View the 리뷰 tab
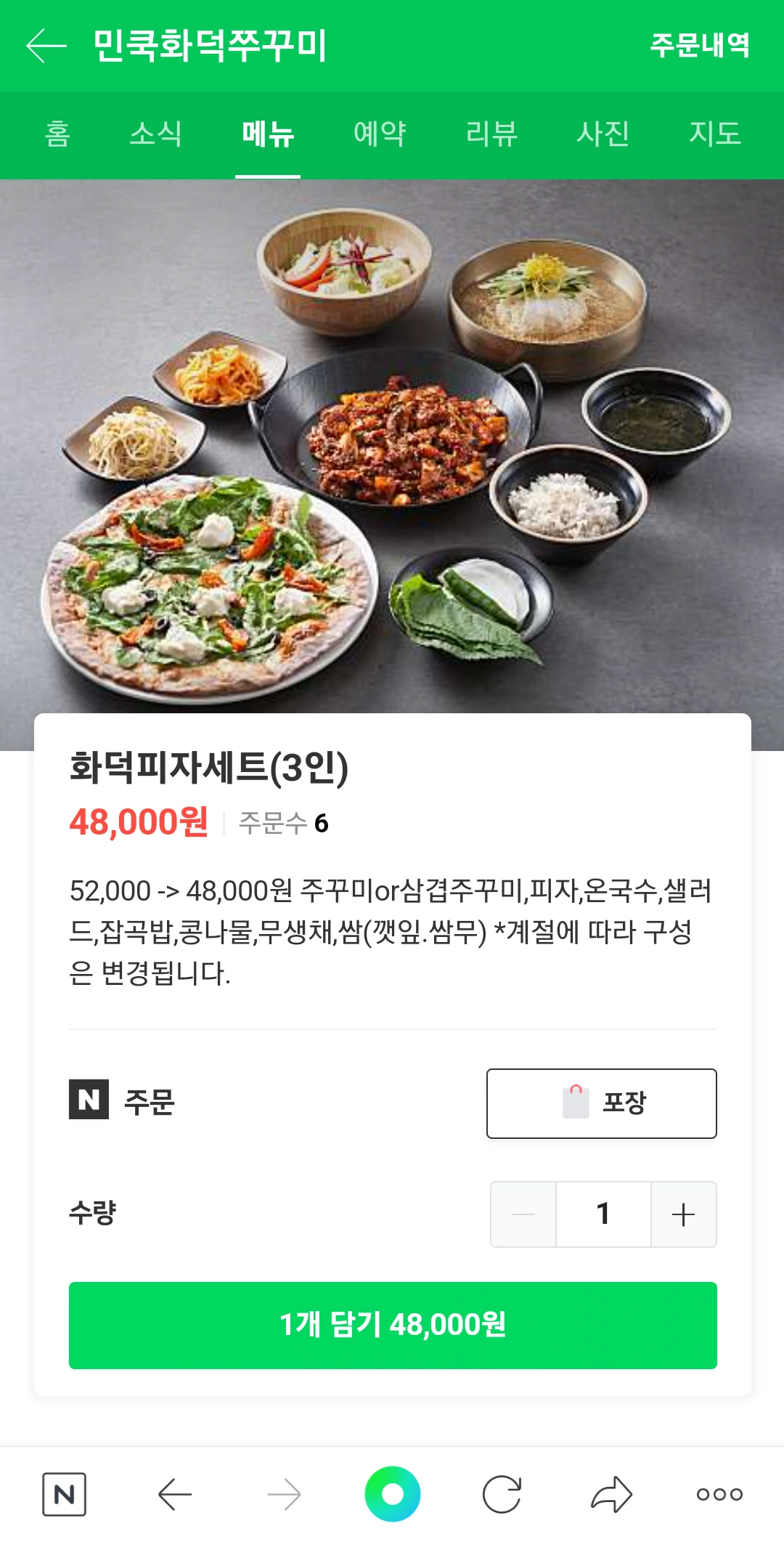 pyautogui.click(x=491, y=134)
